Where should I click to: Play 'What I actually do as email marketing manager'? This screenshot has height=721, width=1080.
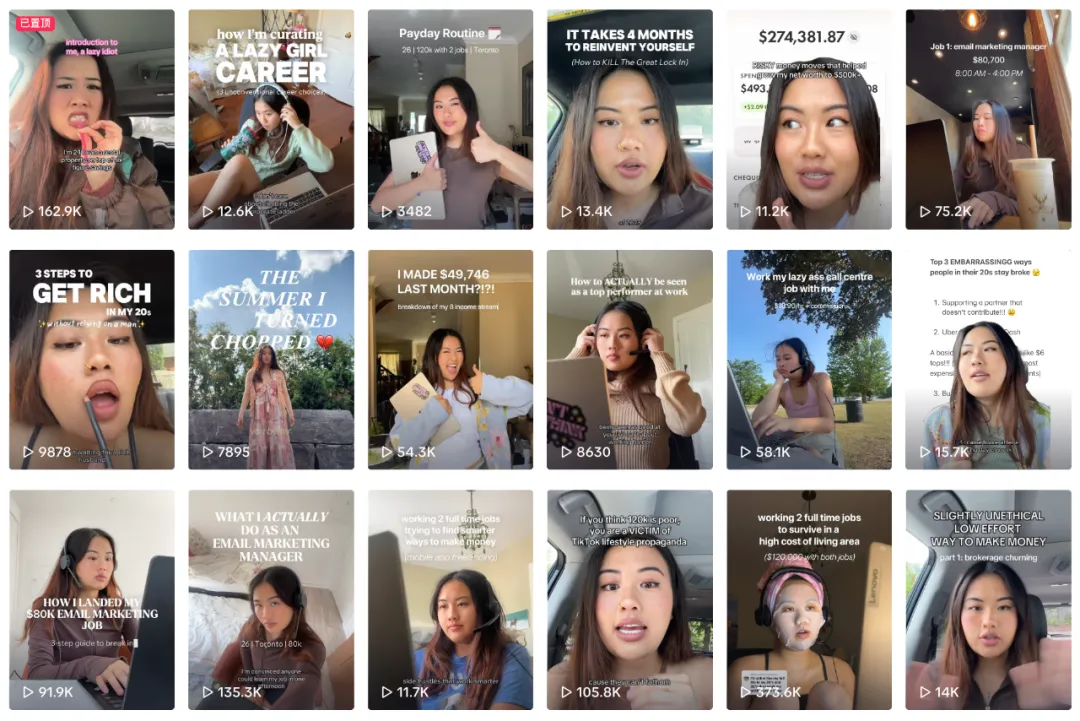click(271, 600)
